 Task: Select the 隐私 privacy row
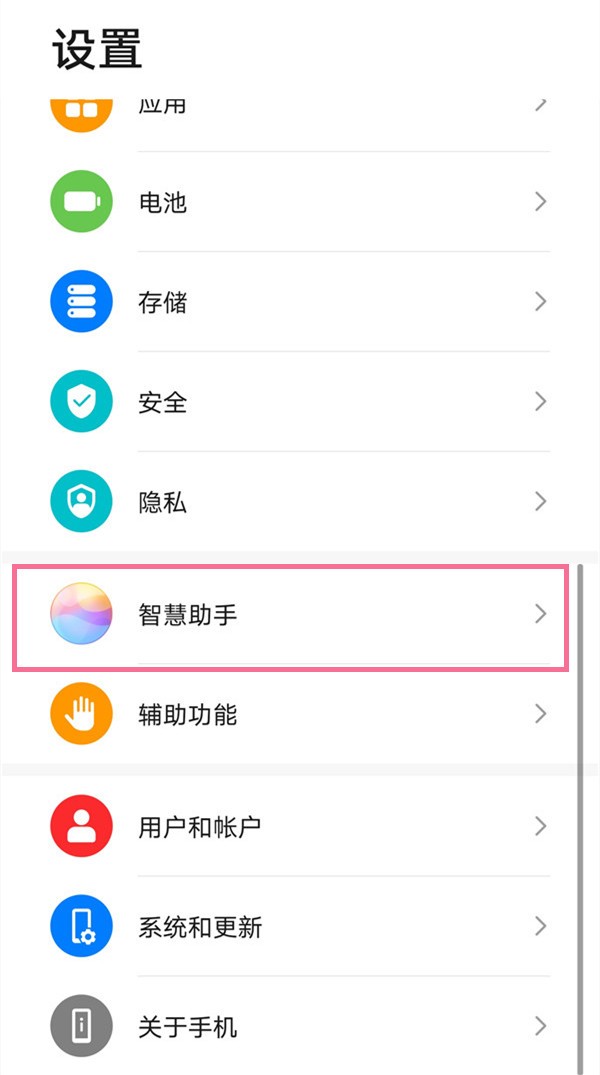click(300, 502)
